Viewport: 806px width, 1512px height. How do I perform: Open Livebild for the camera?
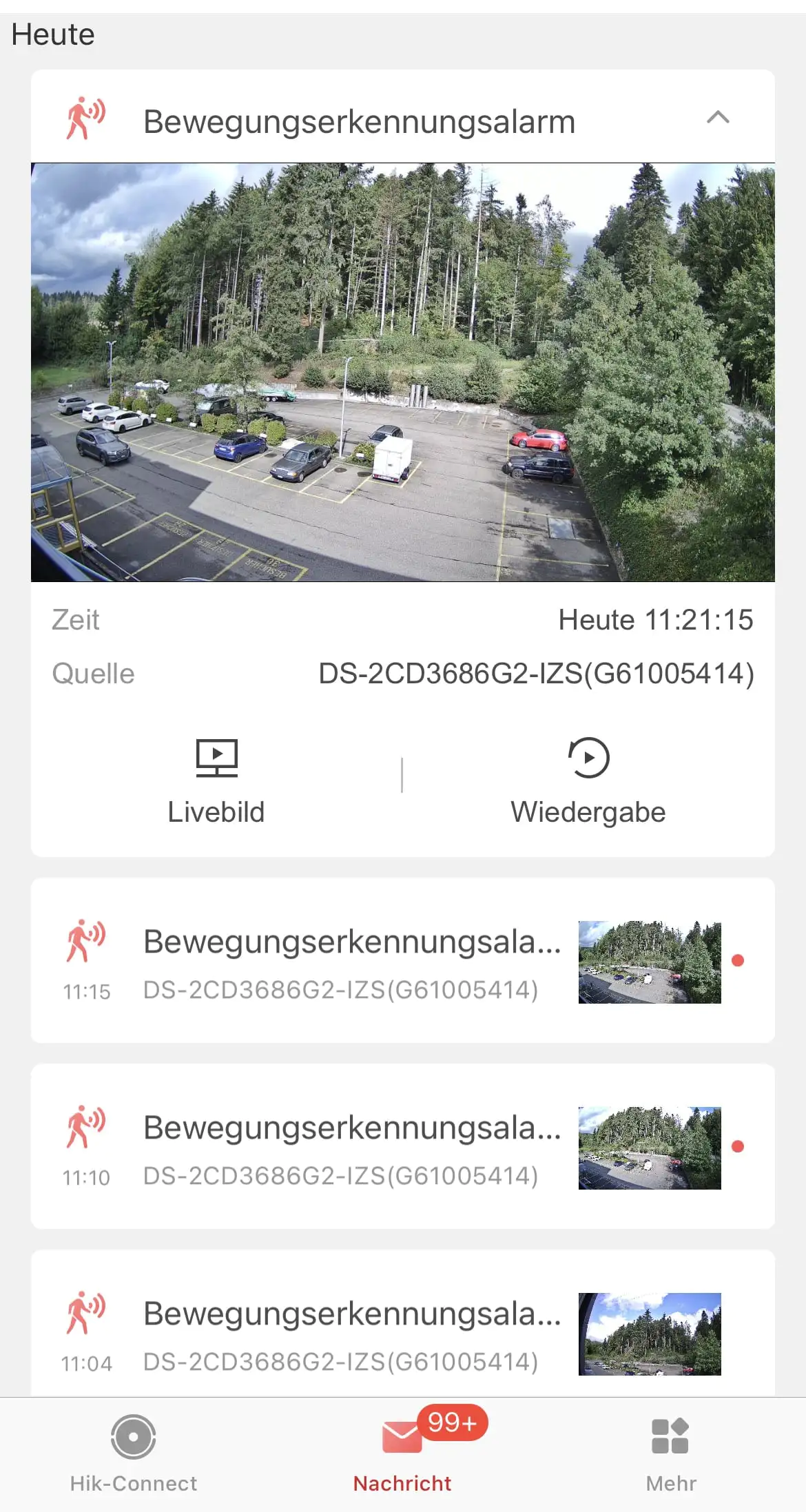click(x=216, y=781)
